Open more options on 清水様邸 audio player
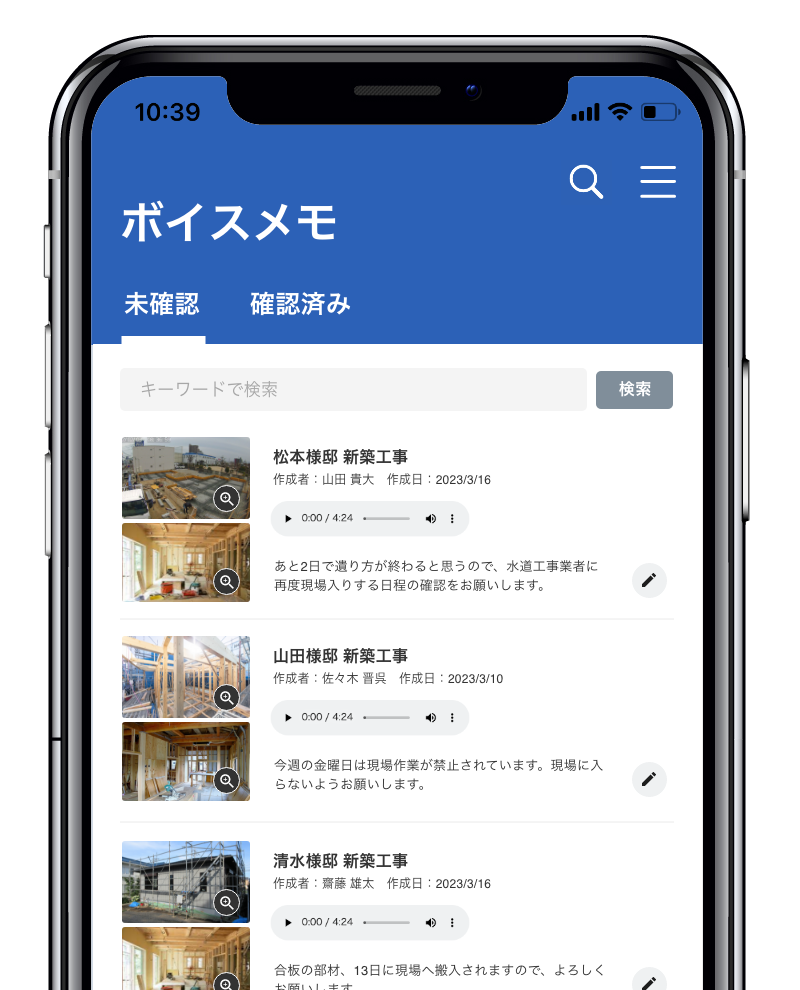This screenshot has width=800, height=990. [x=452, y=922]
